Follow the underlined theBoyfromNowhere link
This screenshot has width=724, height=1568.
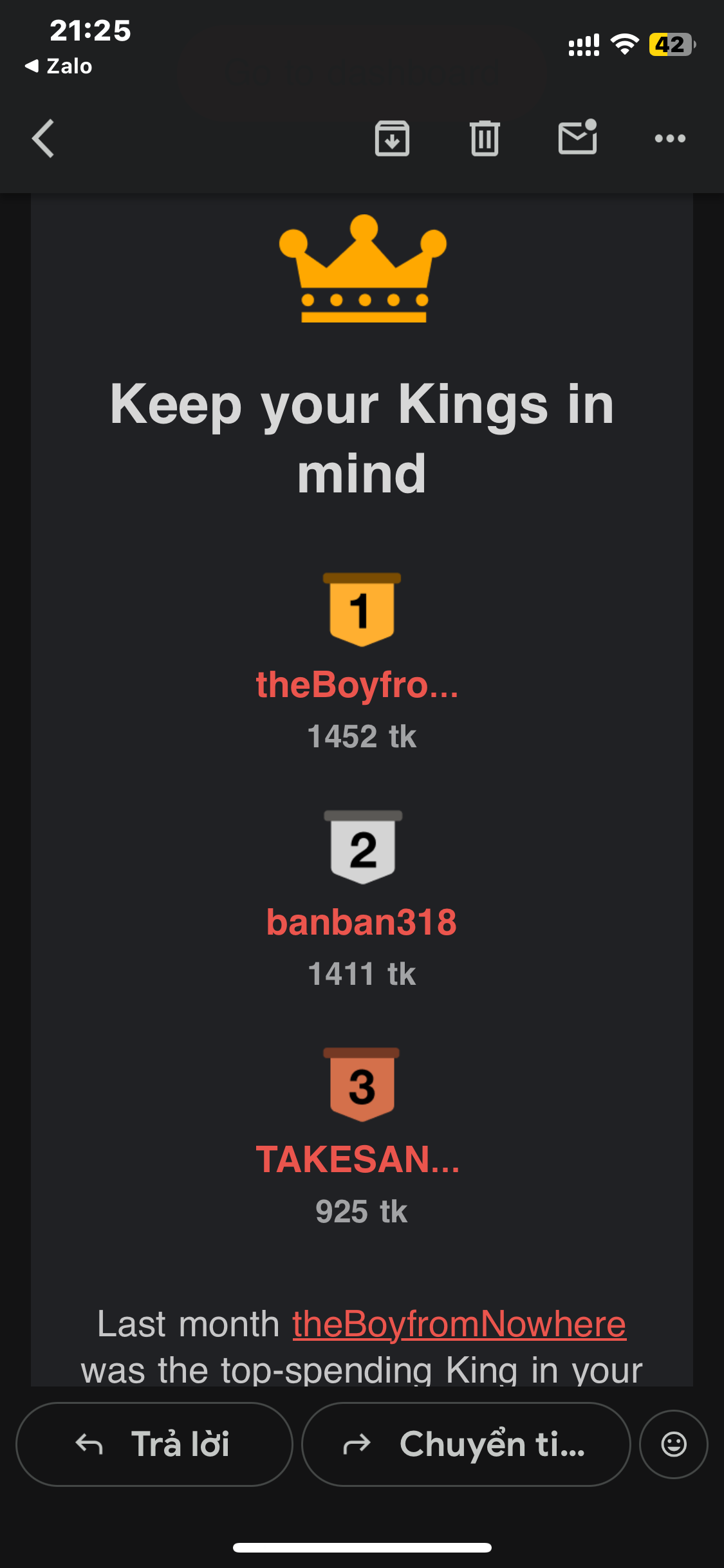pos(459,1325)
